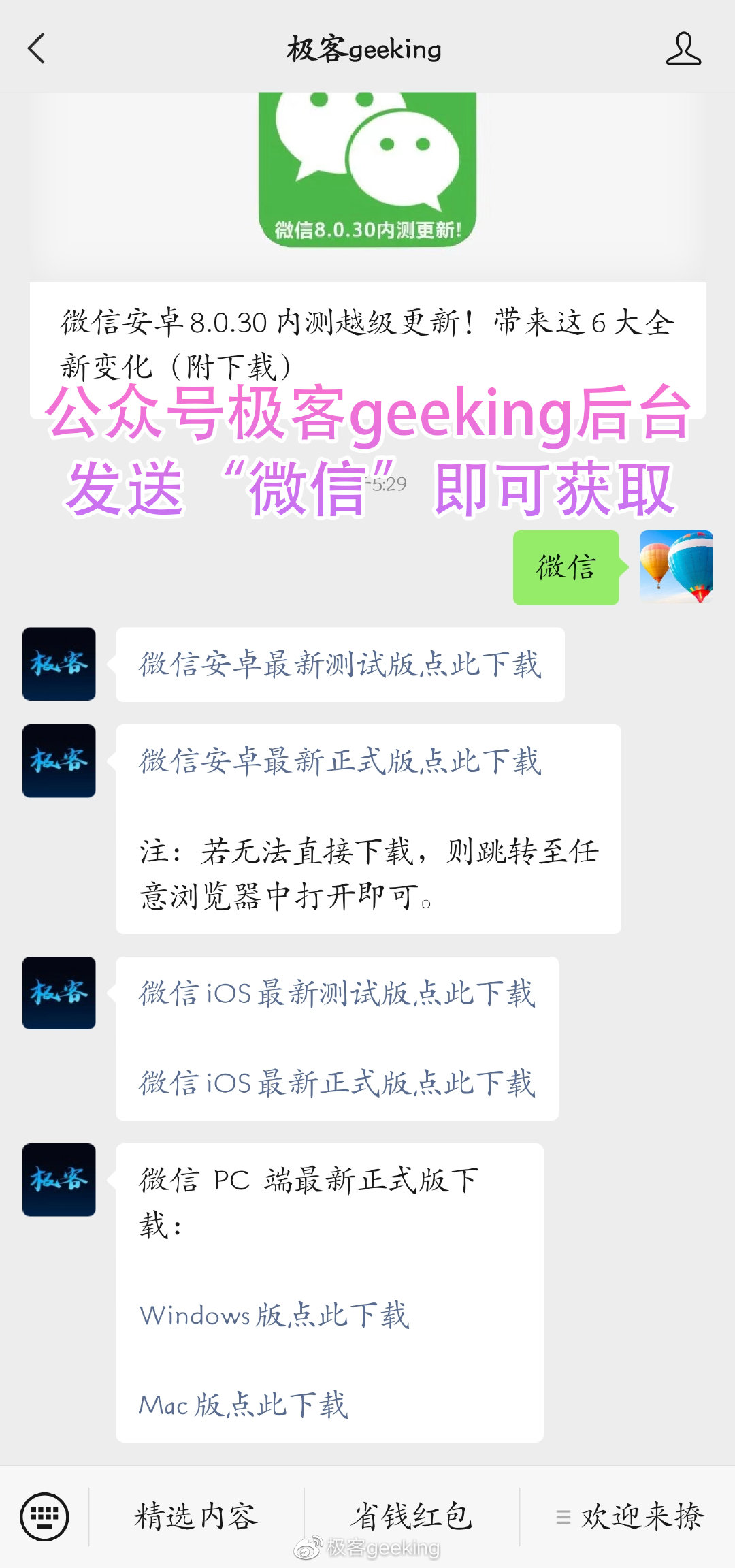The image size is (735, 1568).
Task: Tap the hot air balloon user avatar
Action: click(676, 567)
